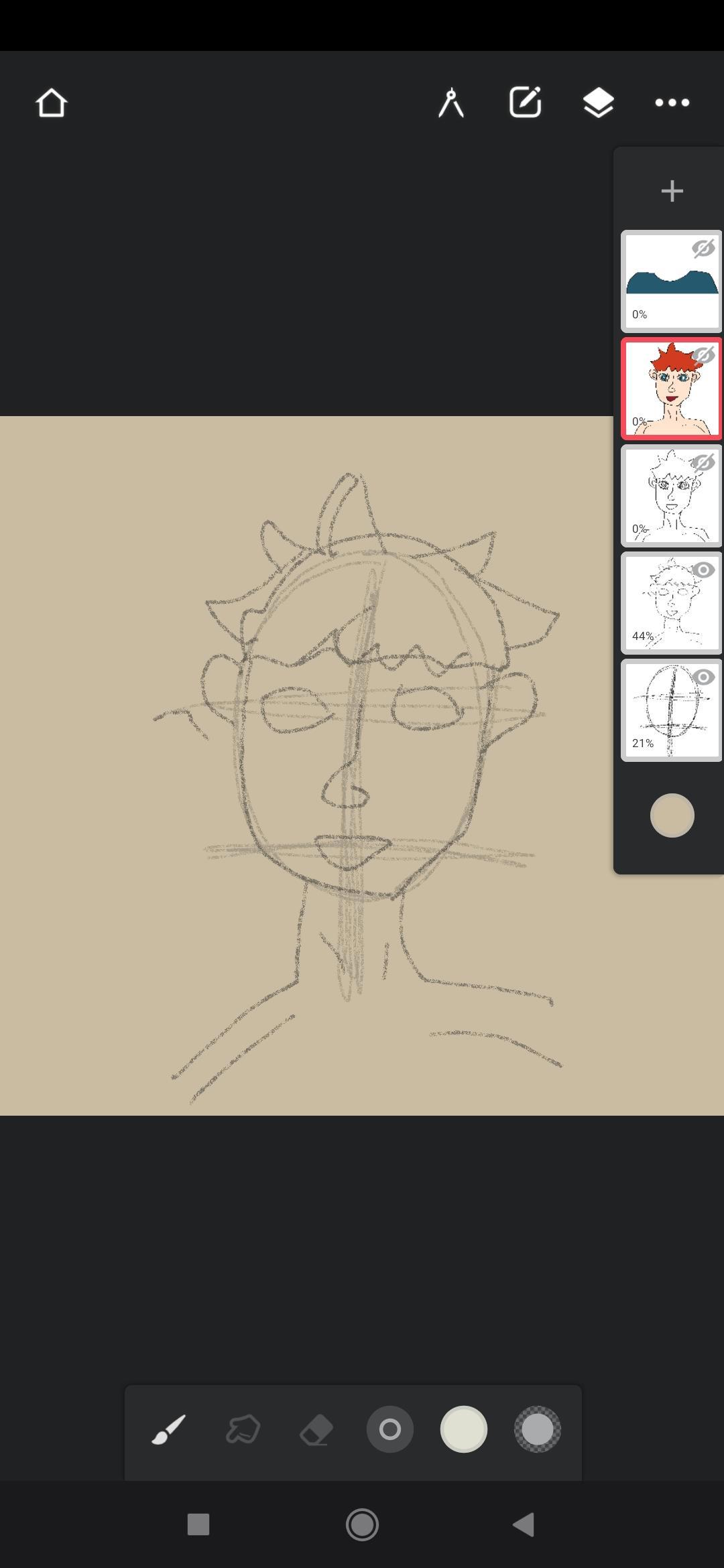Toggle the layers panel
The width and height of the screenshot is (724, 1568).
pyautogui.click(x=598, y=103)
